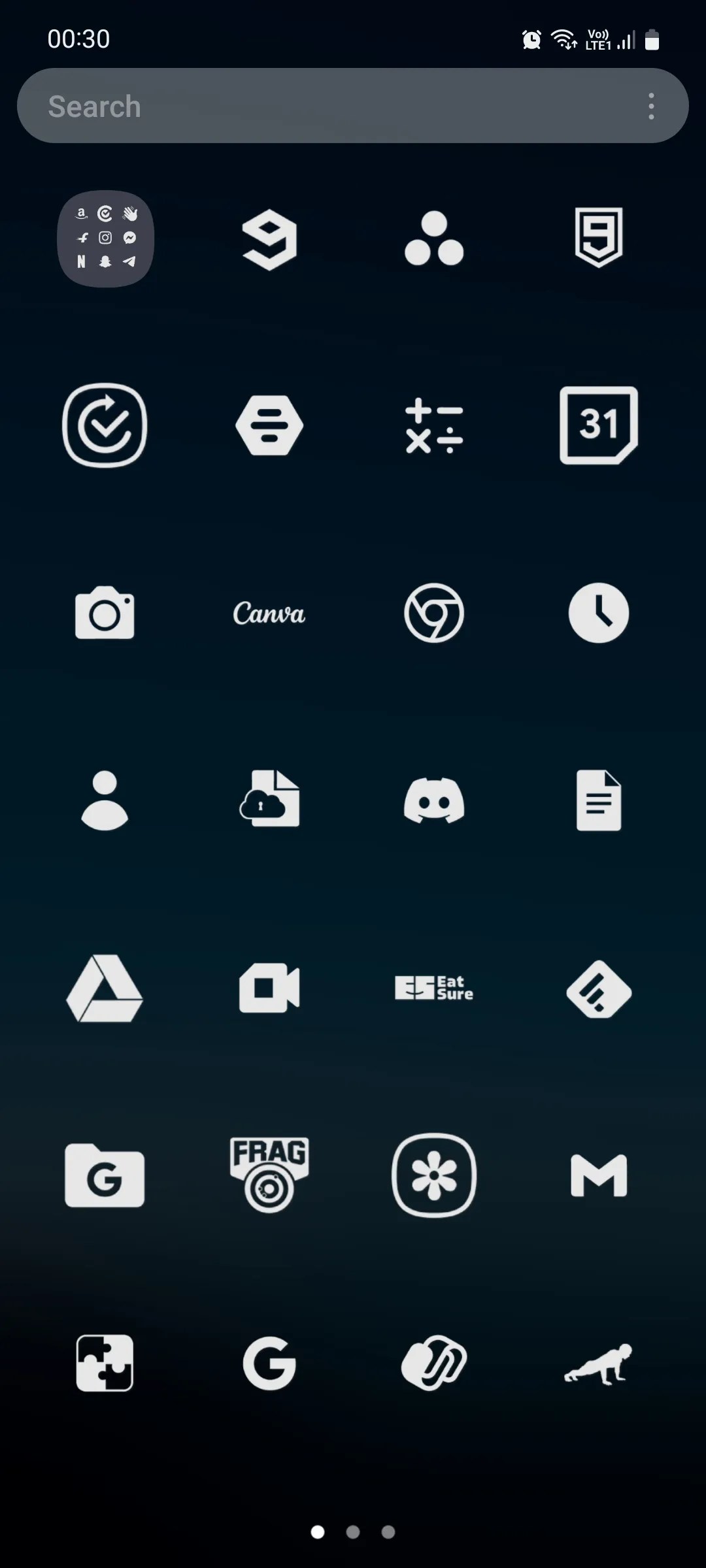Launch the Discord app
This screenshot has width=706, height=1568.
pyautogui.click(x=434, y=800)
